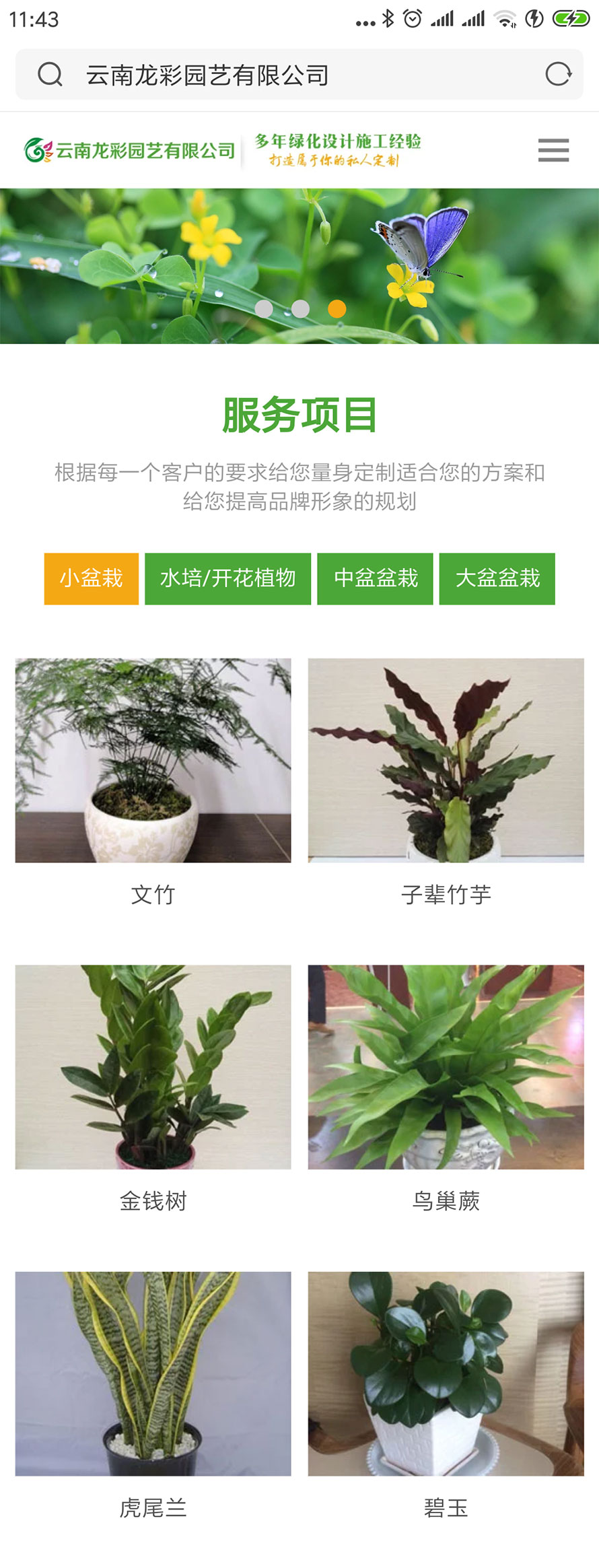The width and height of the screenshot is (599, 1568).
Task: Switch to the 水培/开花植物 tab
Action: pos(227,578)
